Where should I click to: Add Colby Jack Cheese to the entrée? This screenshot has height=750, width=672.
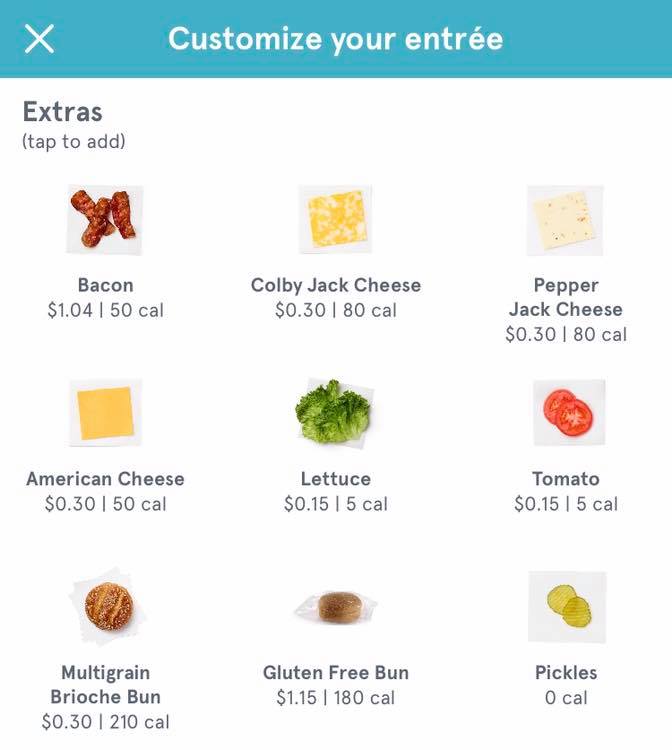point(335,219)
